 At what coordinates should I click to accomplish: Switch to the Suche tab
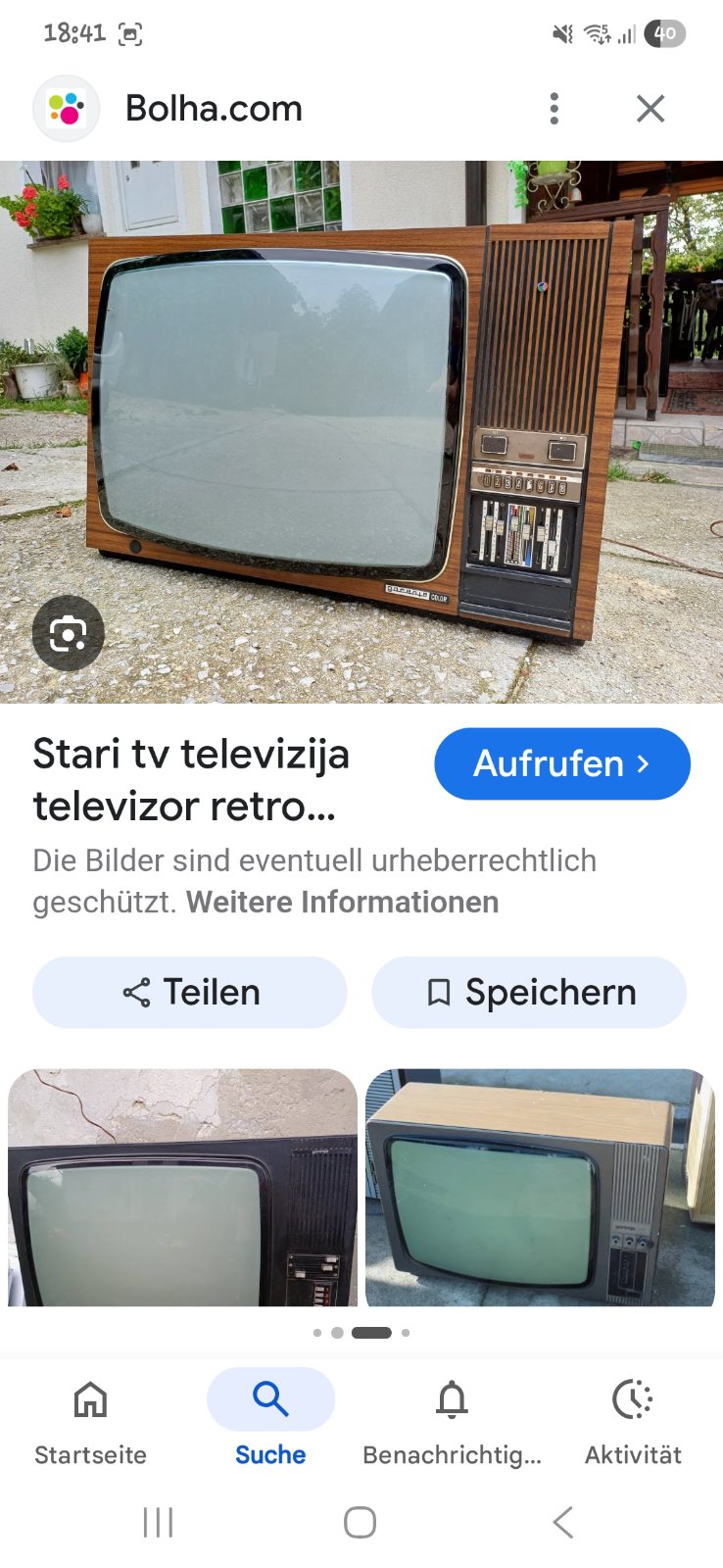coord(270,1420)
